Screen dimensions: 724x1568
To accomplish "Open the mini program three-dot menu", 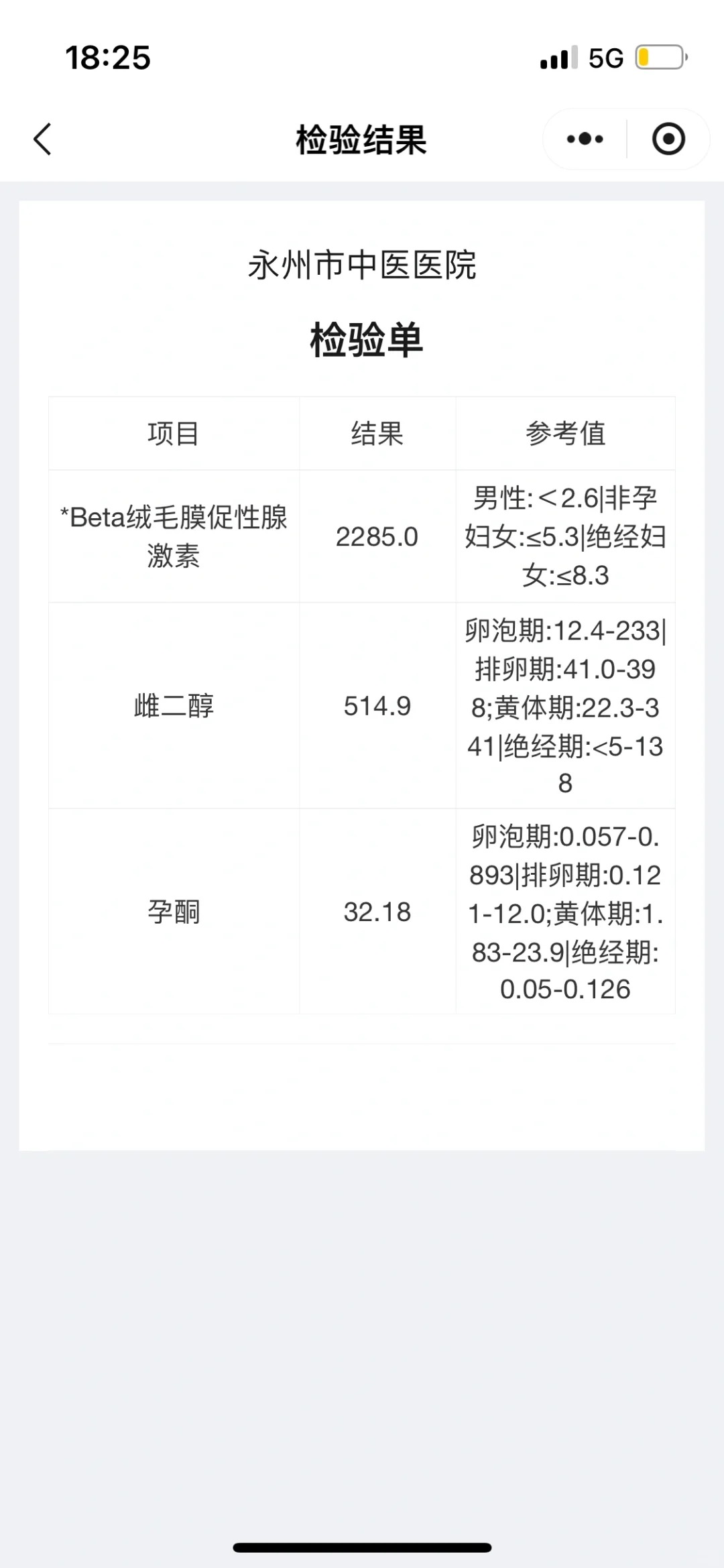I will point(585,139).
